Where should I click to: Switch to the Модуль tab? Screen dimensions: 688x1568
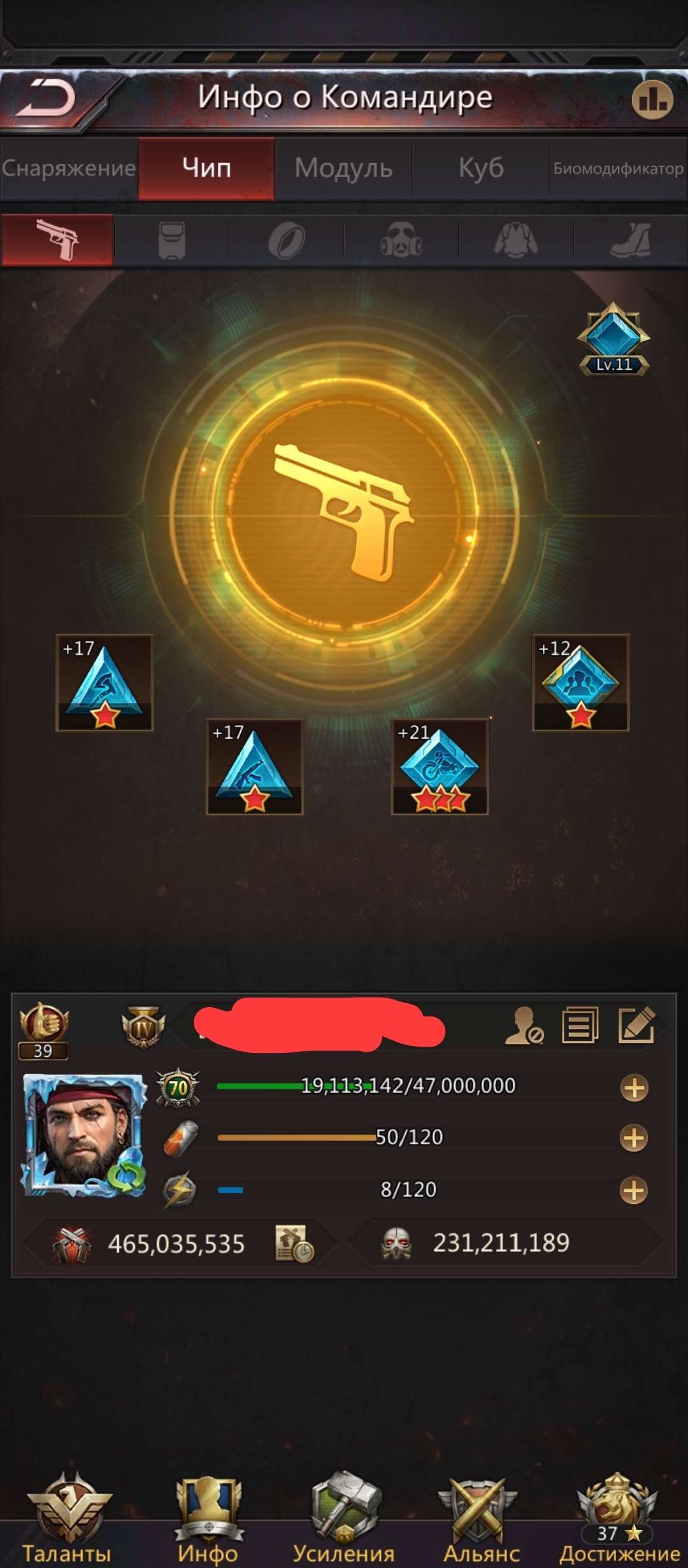coord(343,169)
